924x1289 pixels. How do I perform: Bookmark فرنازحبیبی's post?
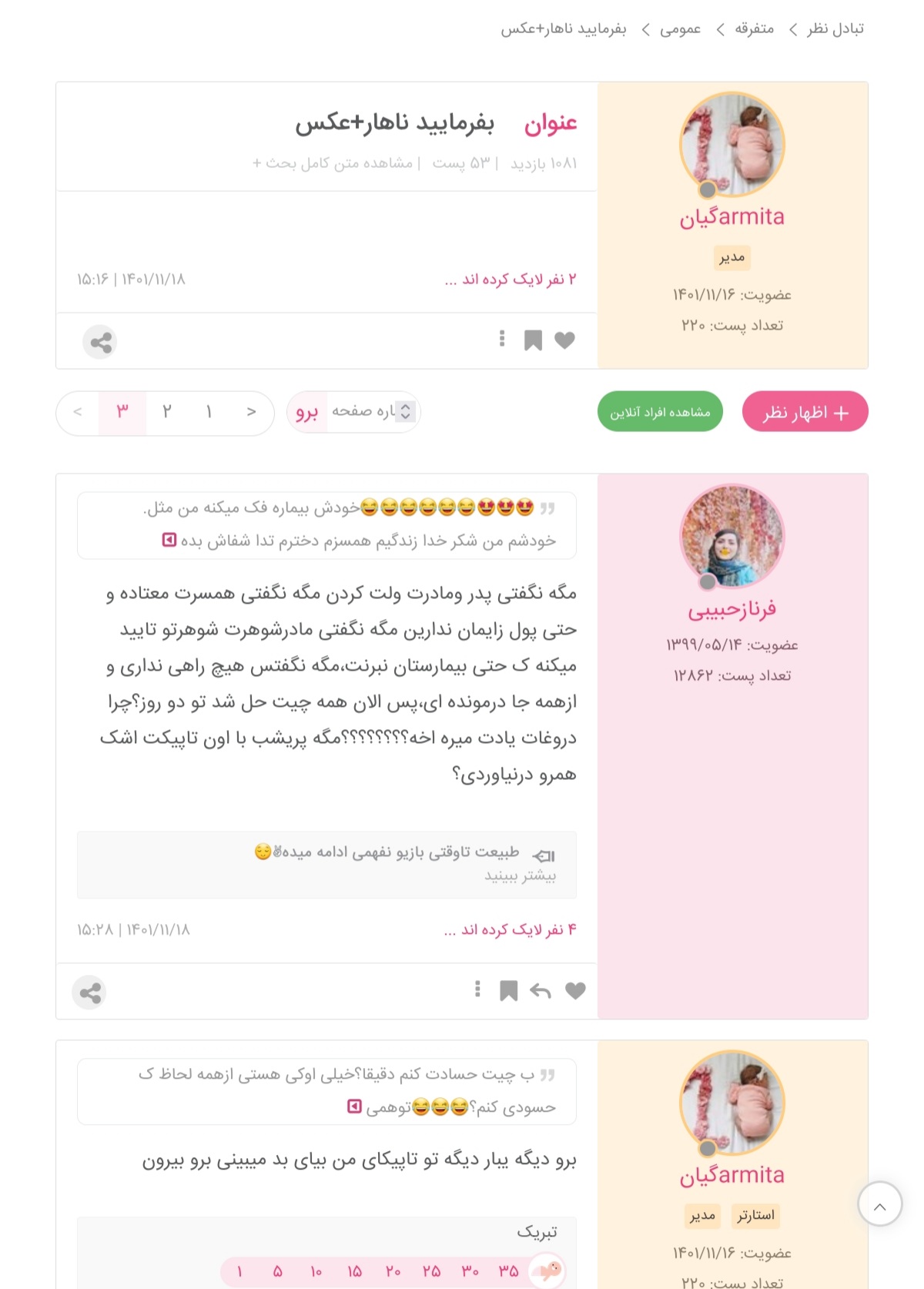[508, 991]
